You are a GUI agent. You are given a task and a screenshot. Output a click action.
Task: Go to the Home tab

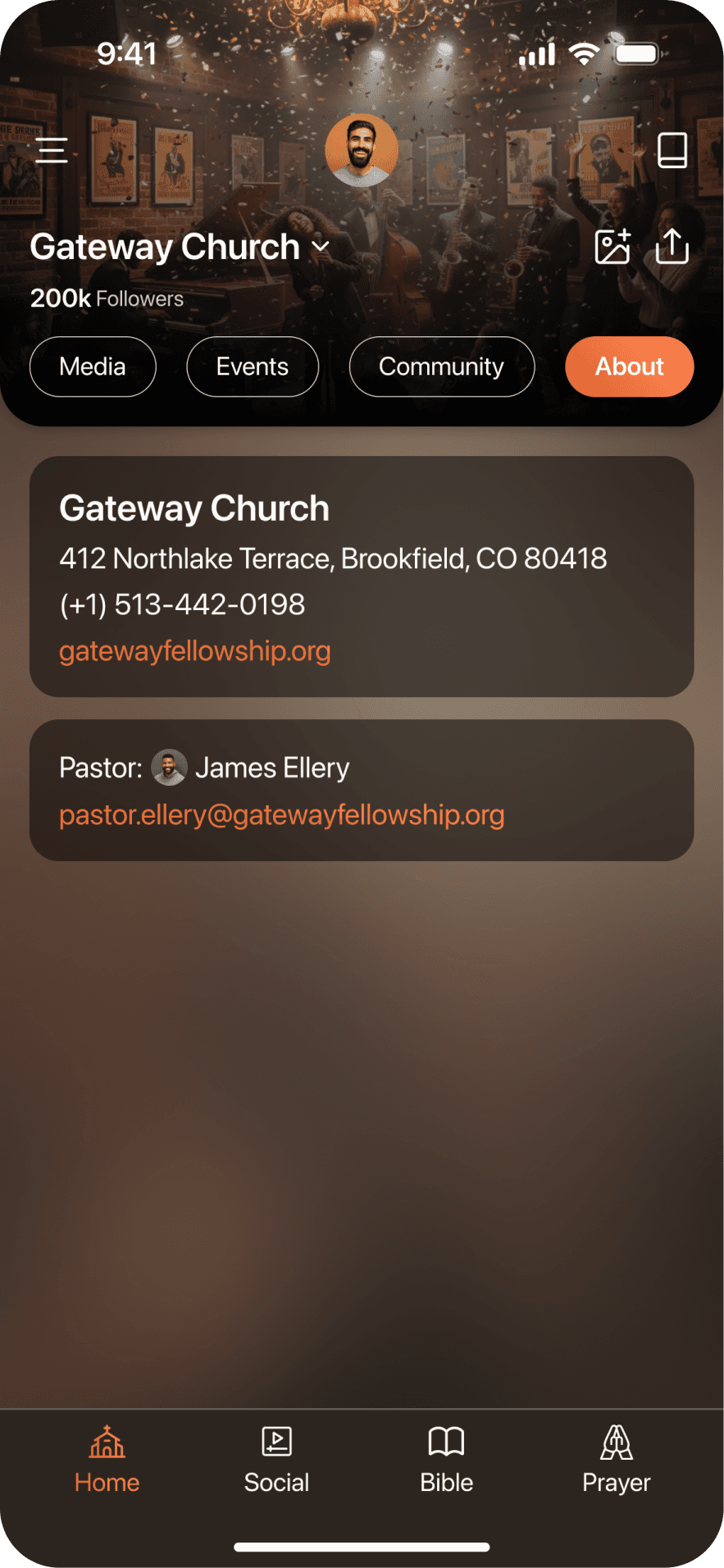click(x=107, y=1459)
